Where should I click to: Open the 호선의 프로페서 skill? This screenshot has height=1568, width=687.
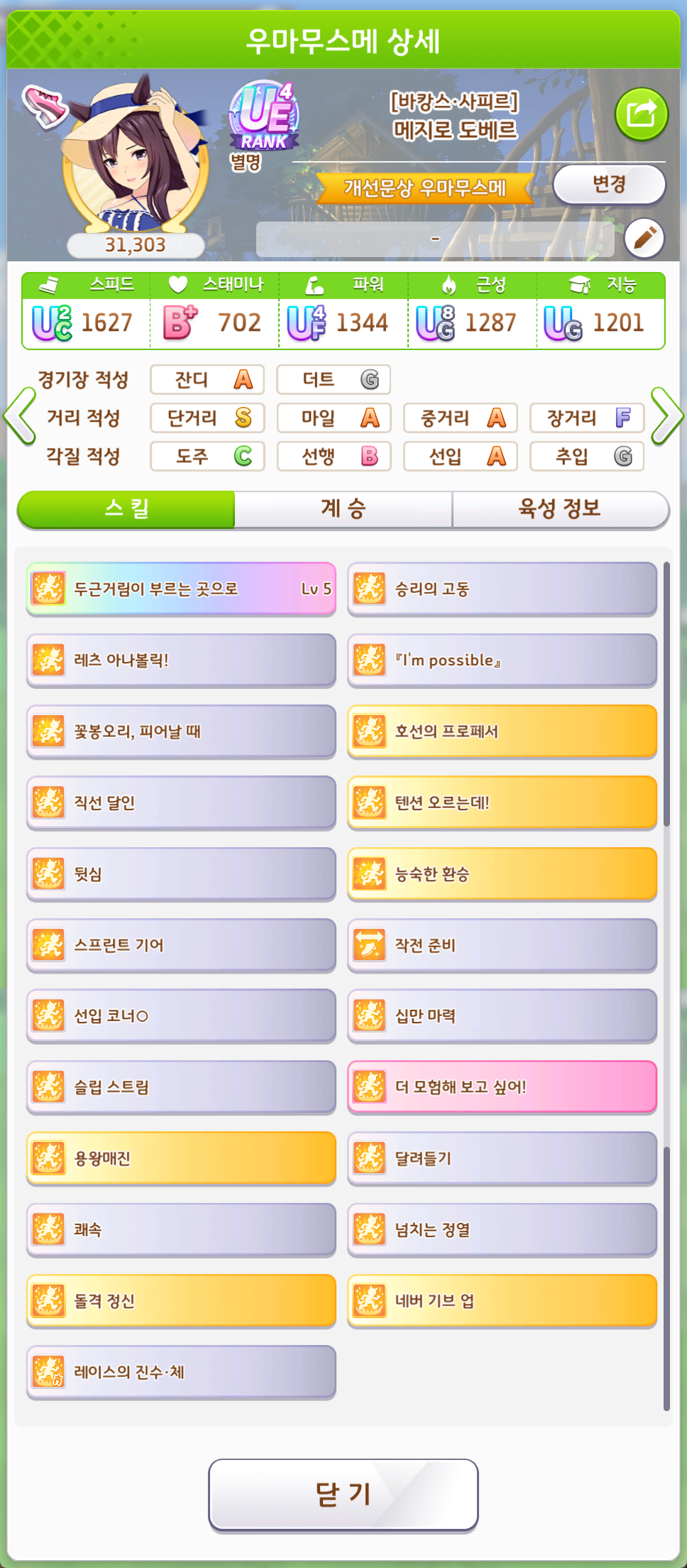[502, 731]
